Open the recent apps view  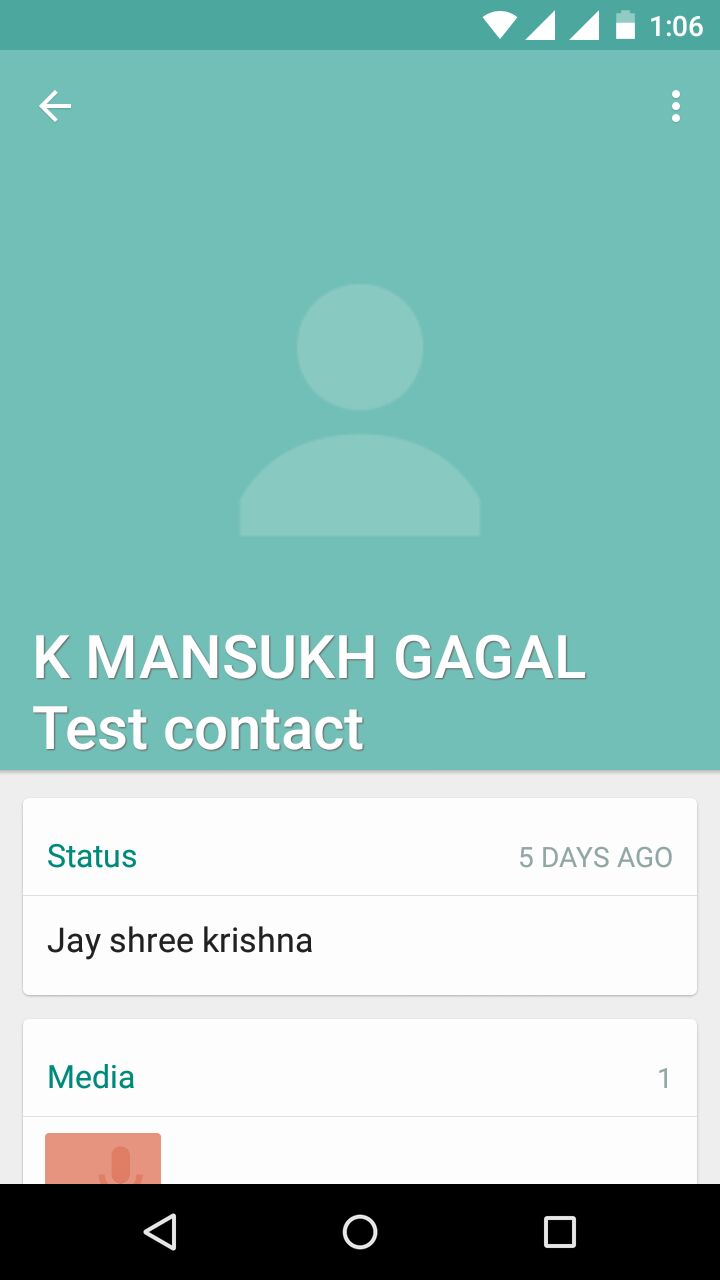tap(559, 1232)
